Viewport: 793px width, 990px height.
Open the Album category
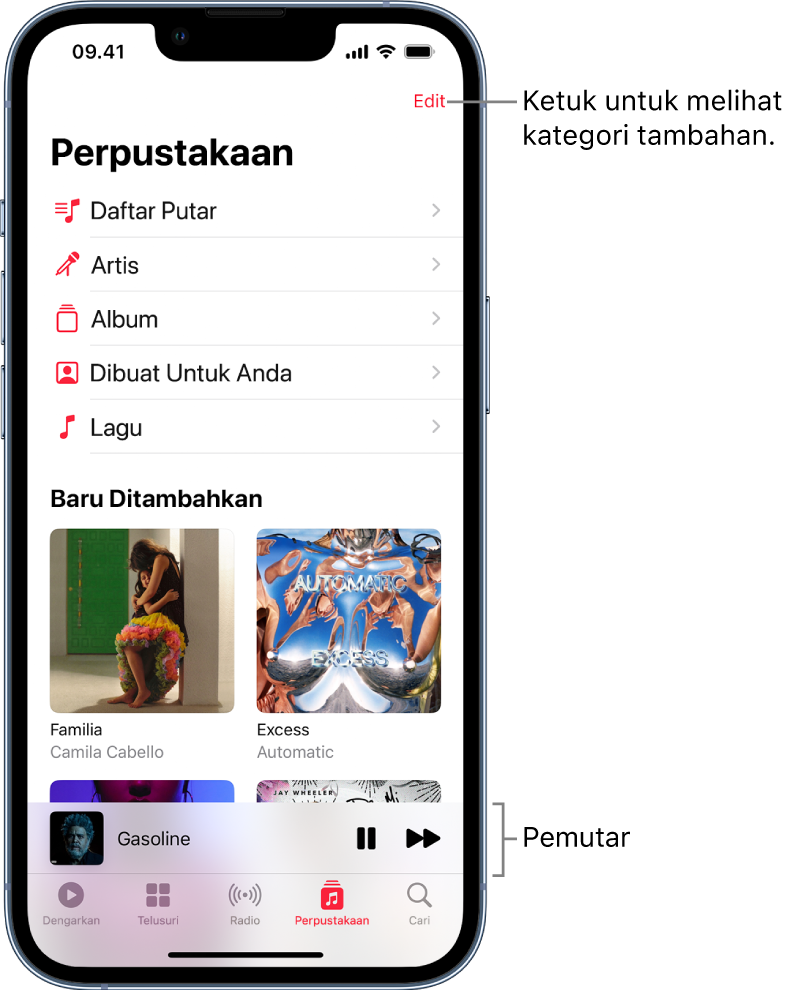248,319
